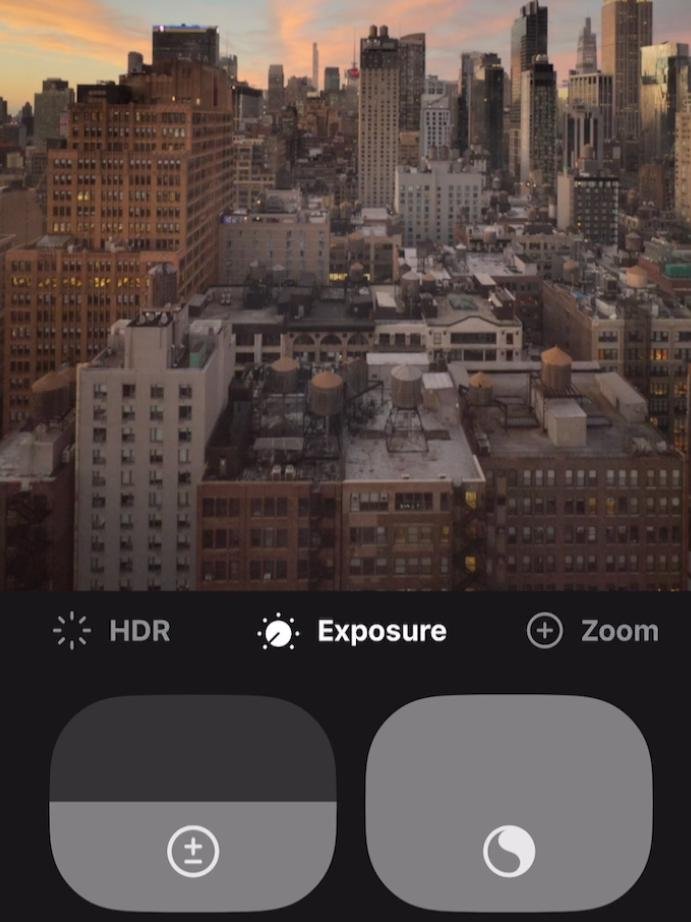Tap the tone balance control pad

tap(509, 803)
